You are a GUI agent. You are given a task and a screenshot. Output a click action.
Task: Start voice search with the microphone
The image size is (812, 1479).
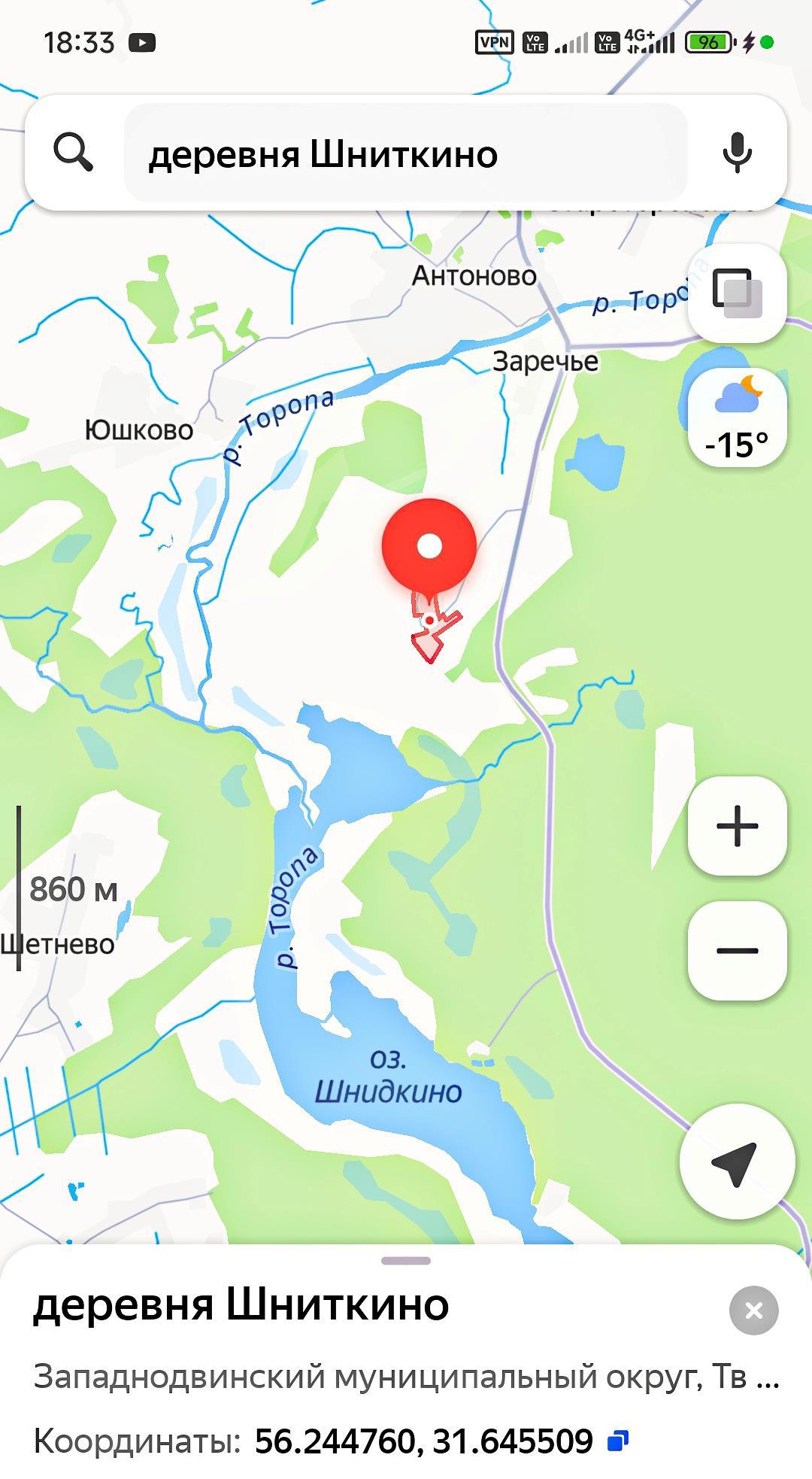(x=736, y=153)
